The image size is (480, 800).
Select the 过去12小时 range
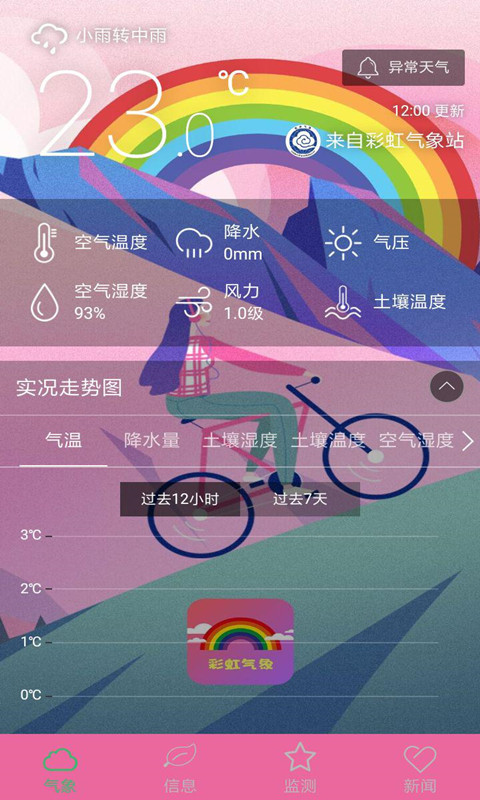pos(180,499)
